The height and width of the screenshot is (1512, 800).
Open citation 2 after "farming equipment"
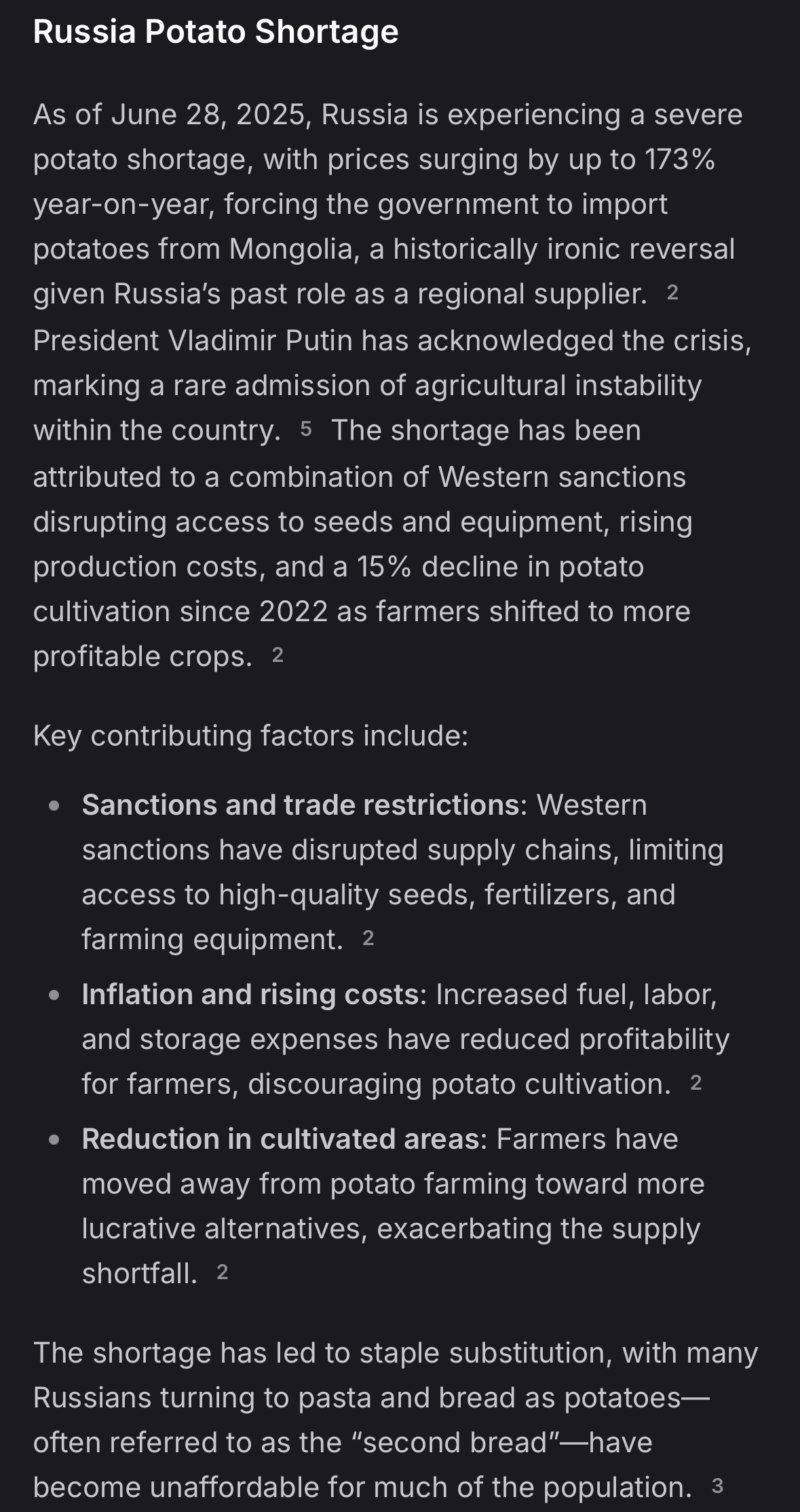(368, 938)
